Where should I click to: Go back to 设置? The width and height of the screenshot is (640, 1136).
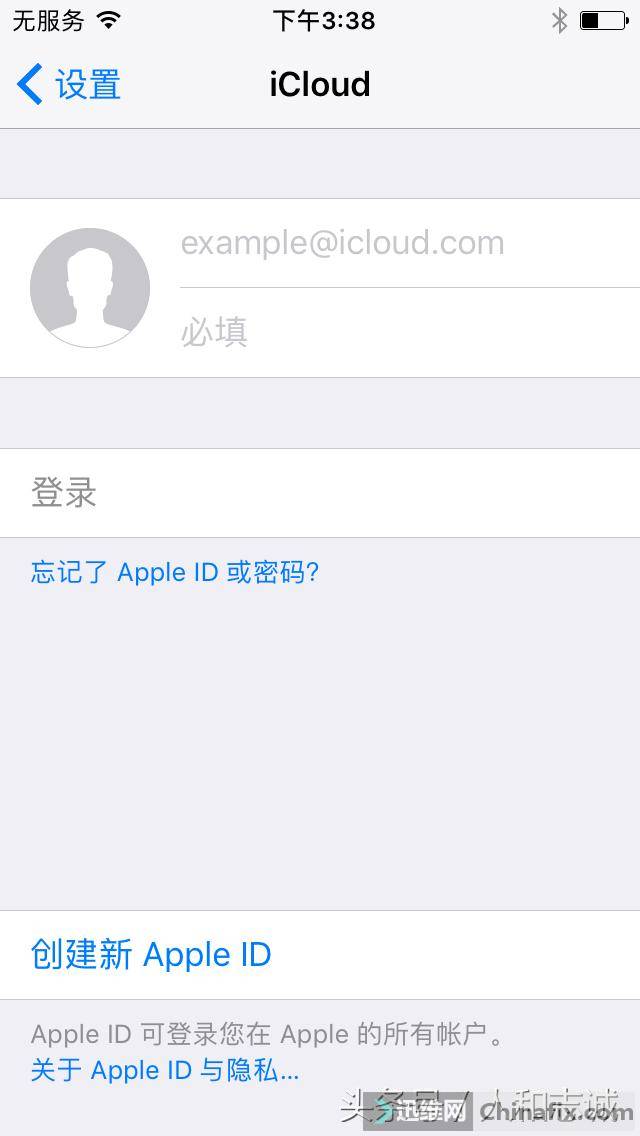click(x=70, y=85)
